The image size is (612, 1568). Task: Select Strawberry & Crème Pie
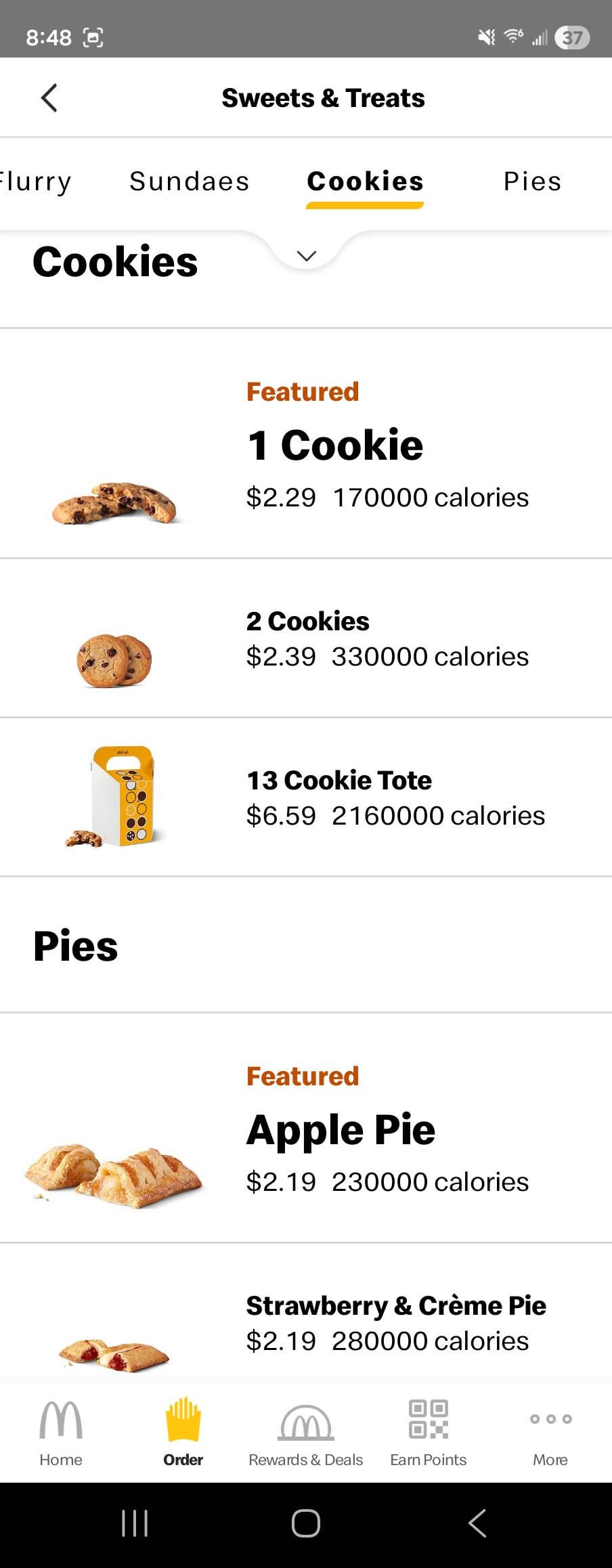click(x=395, y=1305)
